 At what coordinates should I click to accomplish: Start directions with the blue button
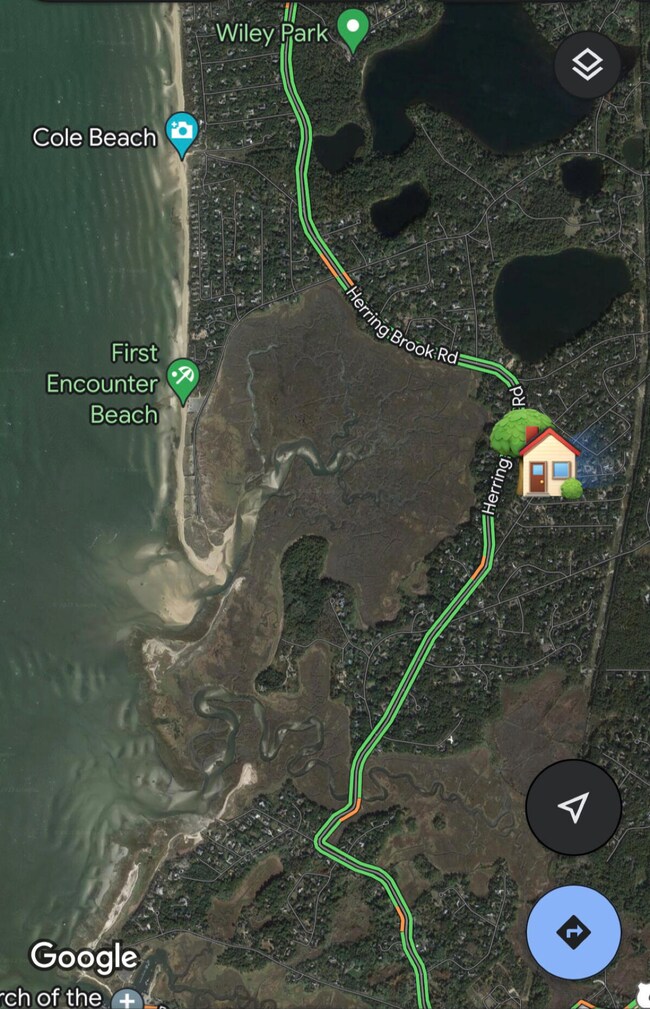[x=573, y=932]
